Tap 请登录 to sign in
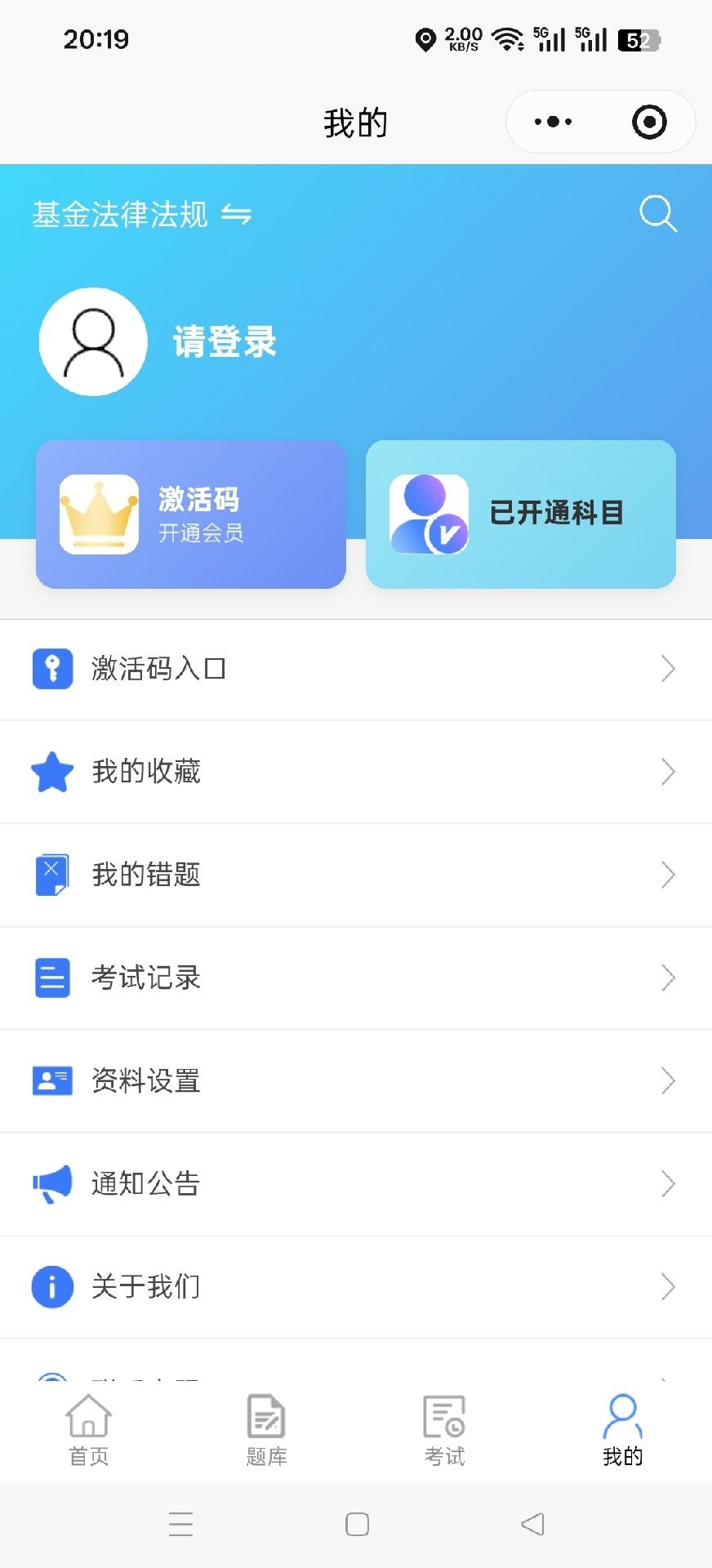 point(225,341)
